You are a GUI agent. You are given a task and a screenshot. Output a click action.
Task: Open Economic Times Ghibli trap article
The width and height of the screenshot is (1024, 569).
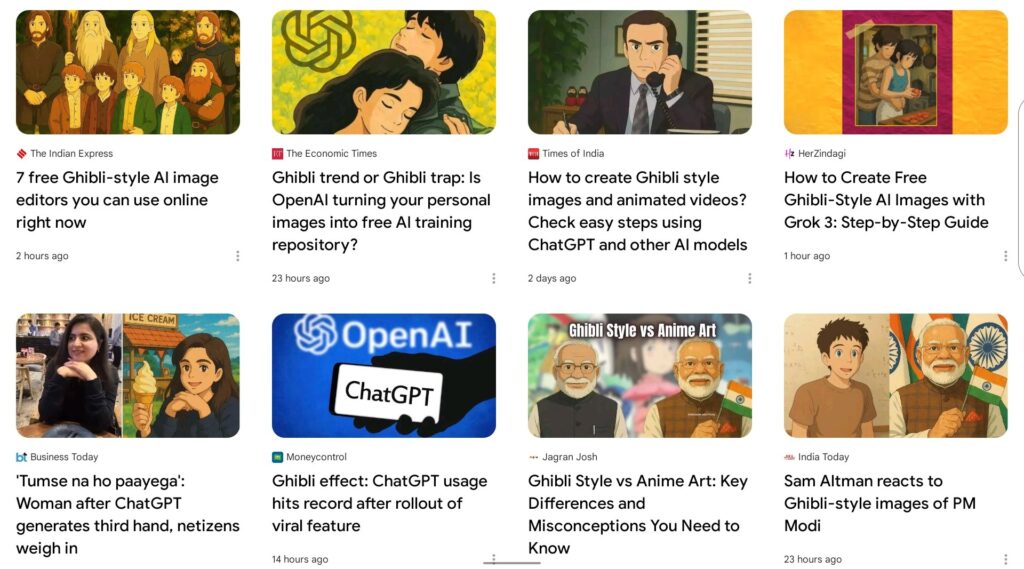[x=381, y=211]
